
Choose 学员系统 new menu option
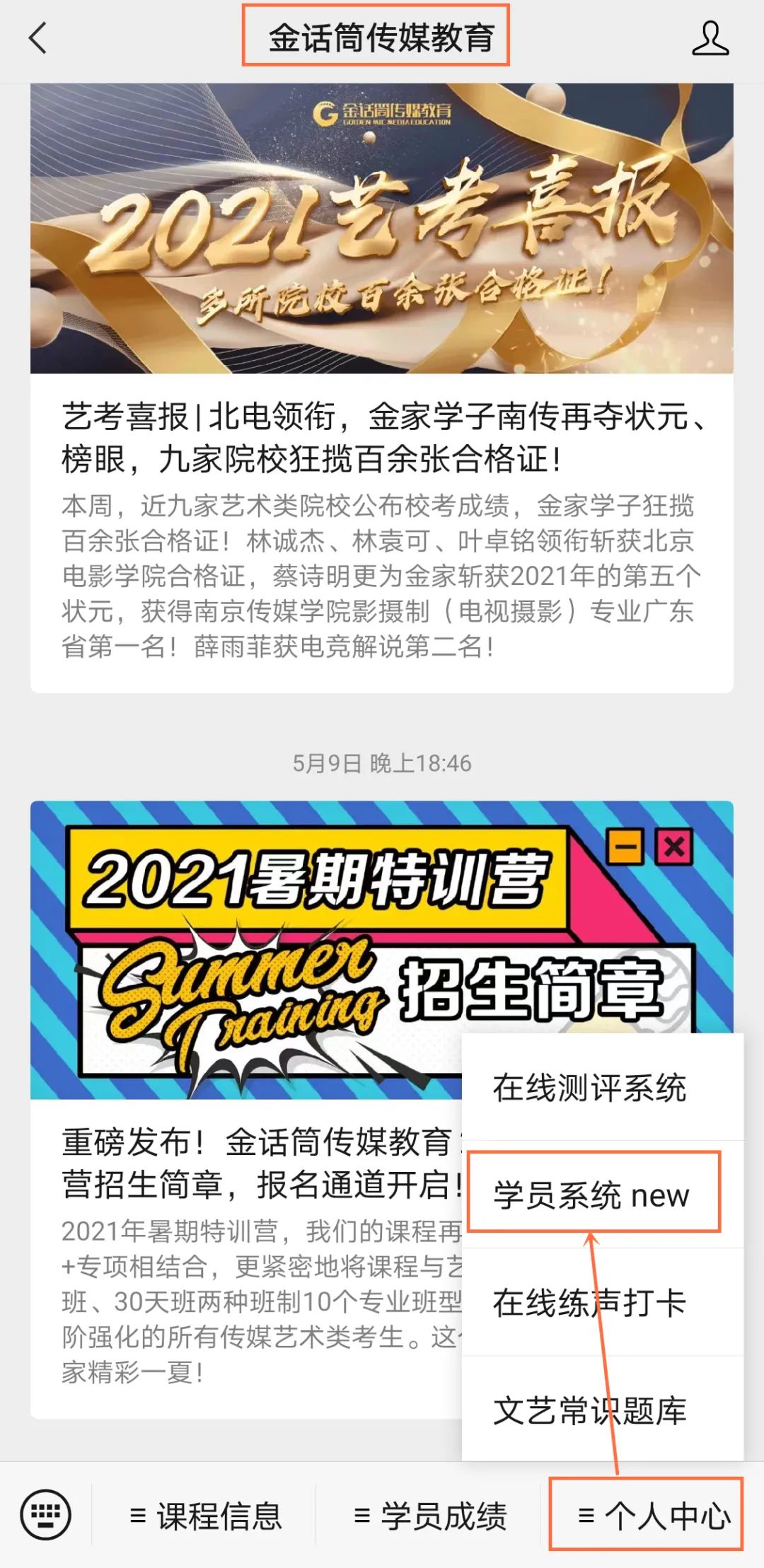click(x=591, y=1195)
